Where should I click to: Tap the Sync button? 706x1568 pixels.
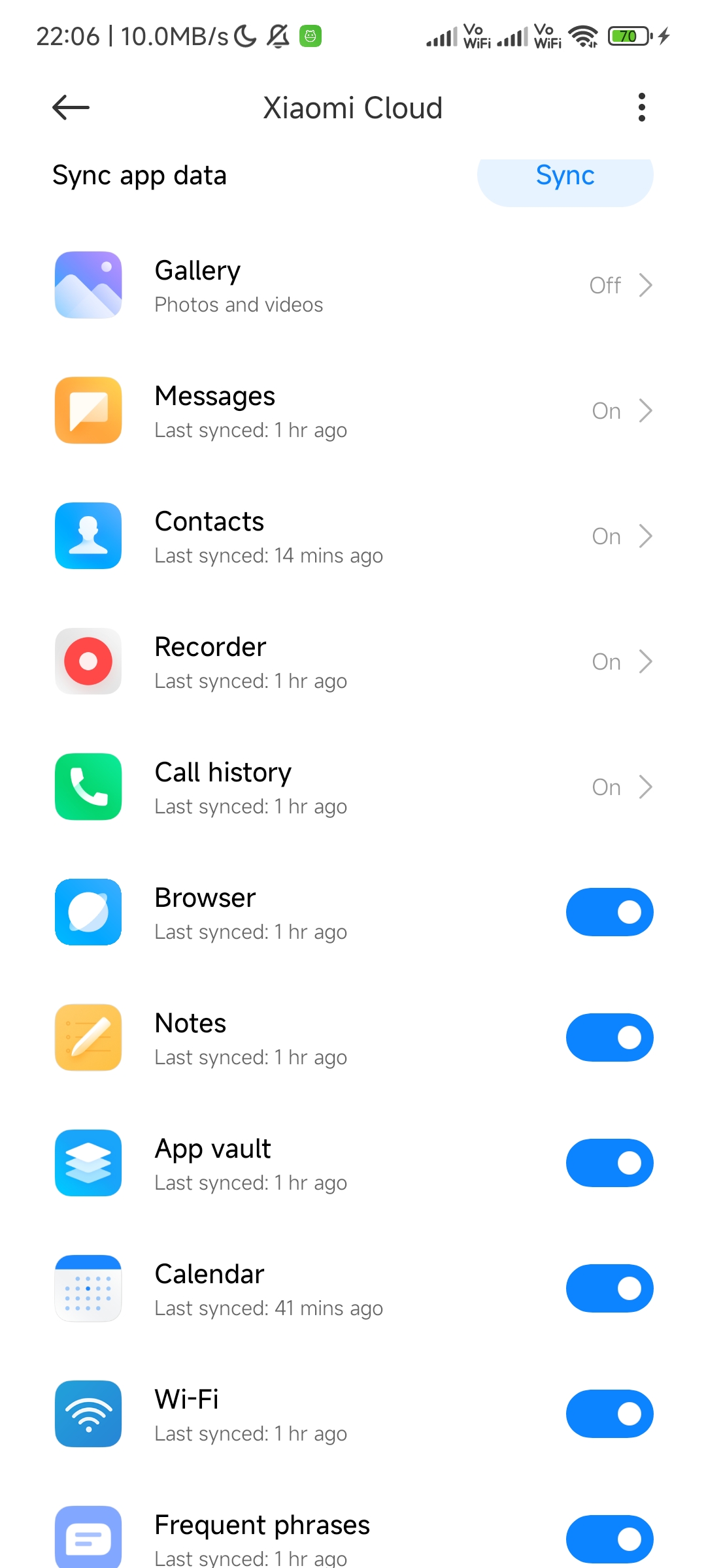565,176
